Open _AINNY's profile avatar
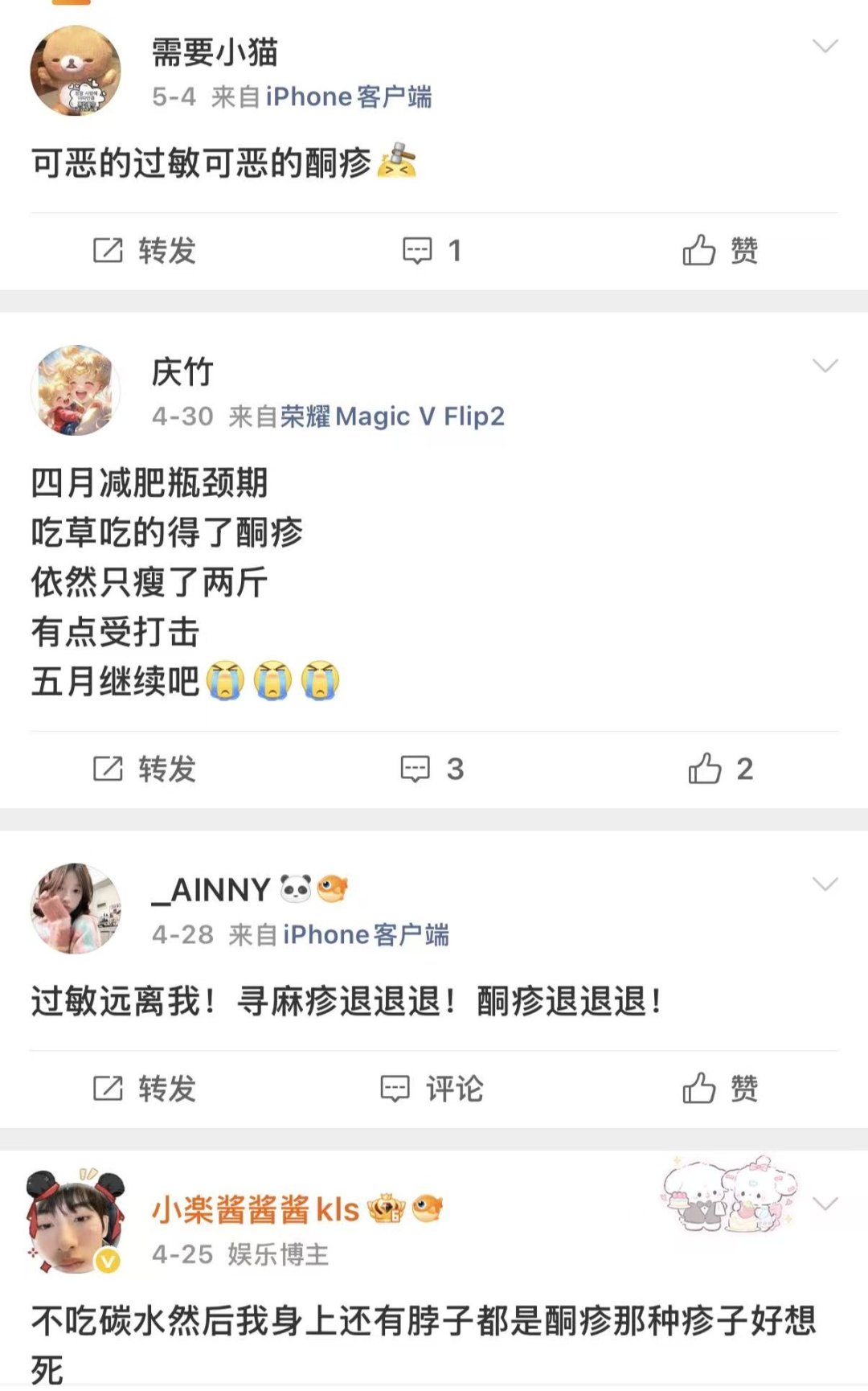 point(76,909)
